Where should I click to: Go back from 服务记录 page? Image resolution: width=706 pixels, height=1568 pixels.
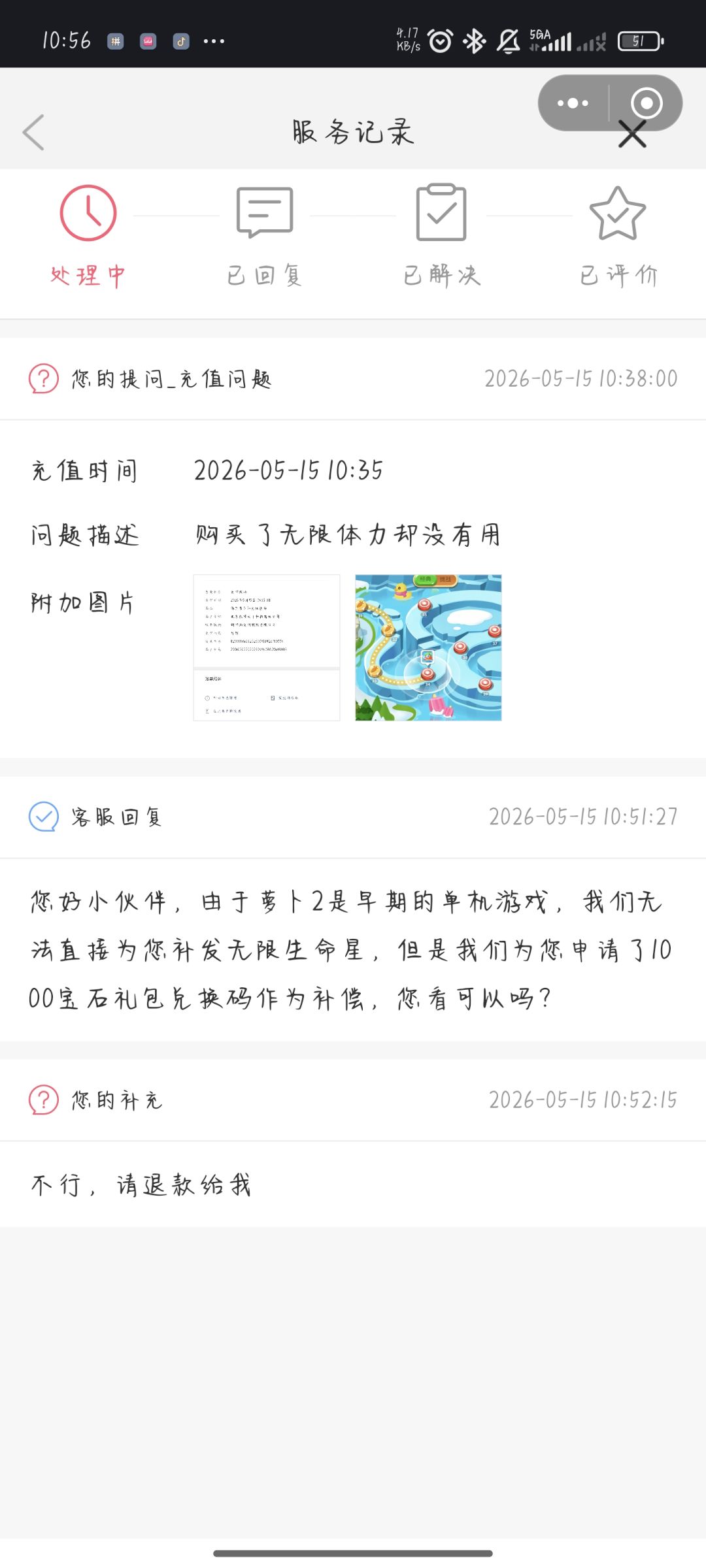coord(34,132)
